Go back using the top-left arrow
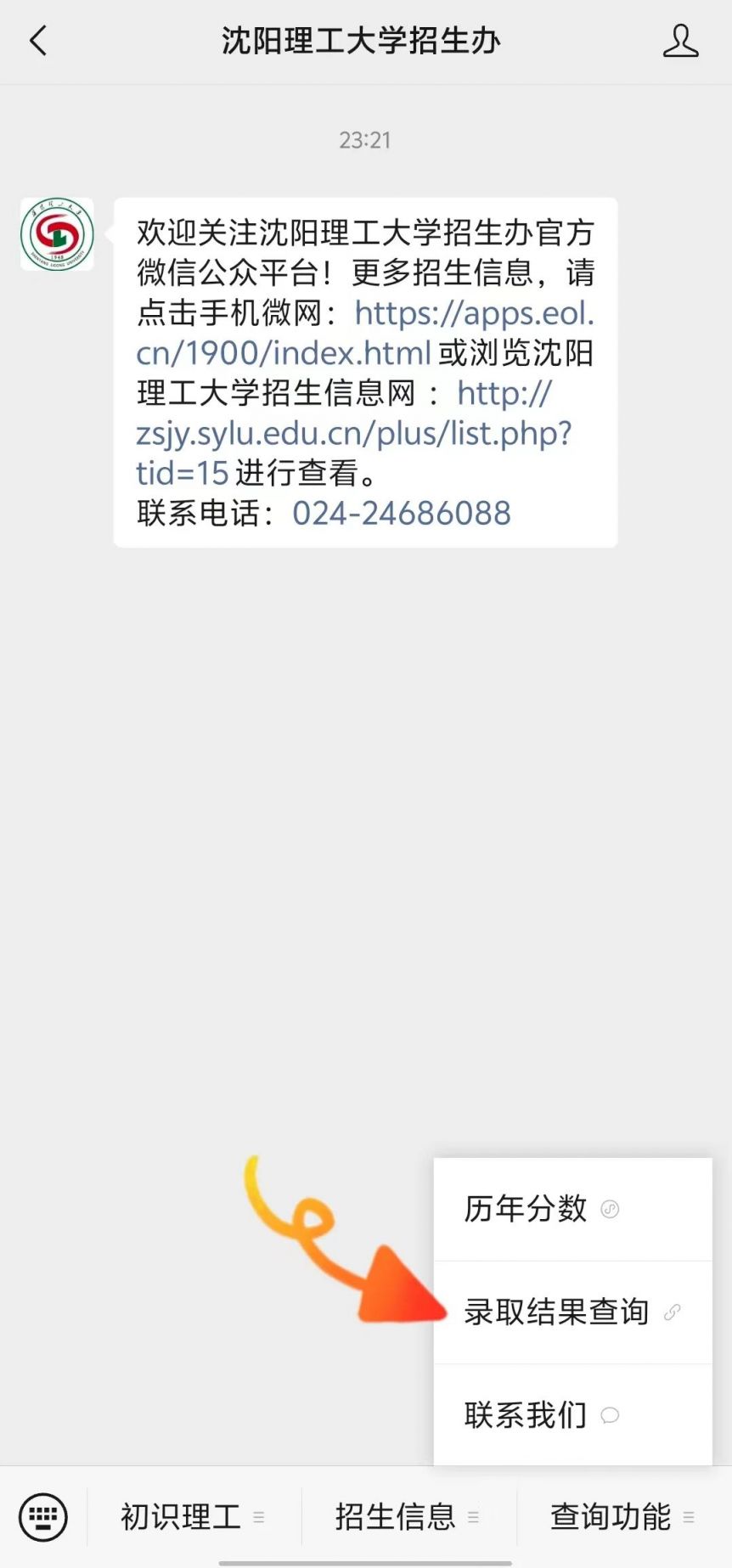This screenshot has height=1568, width=732. tap(38, 41)
